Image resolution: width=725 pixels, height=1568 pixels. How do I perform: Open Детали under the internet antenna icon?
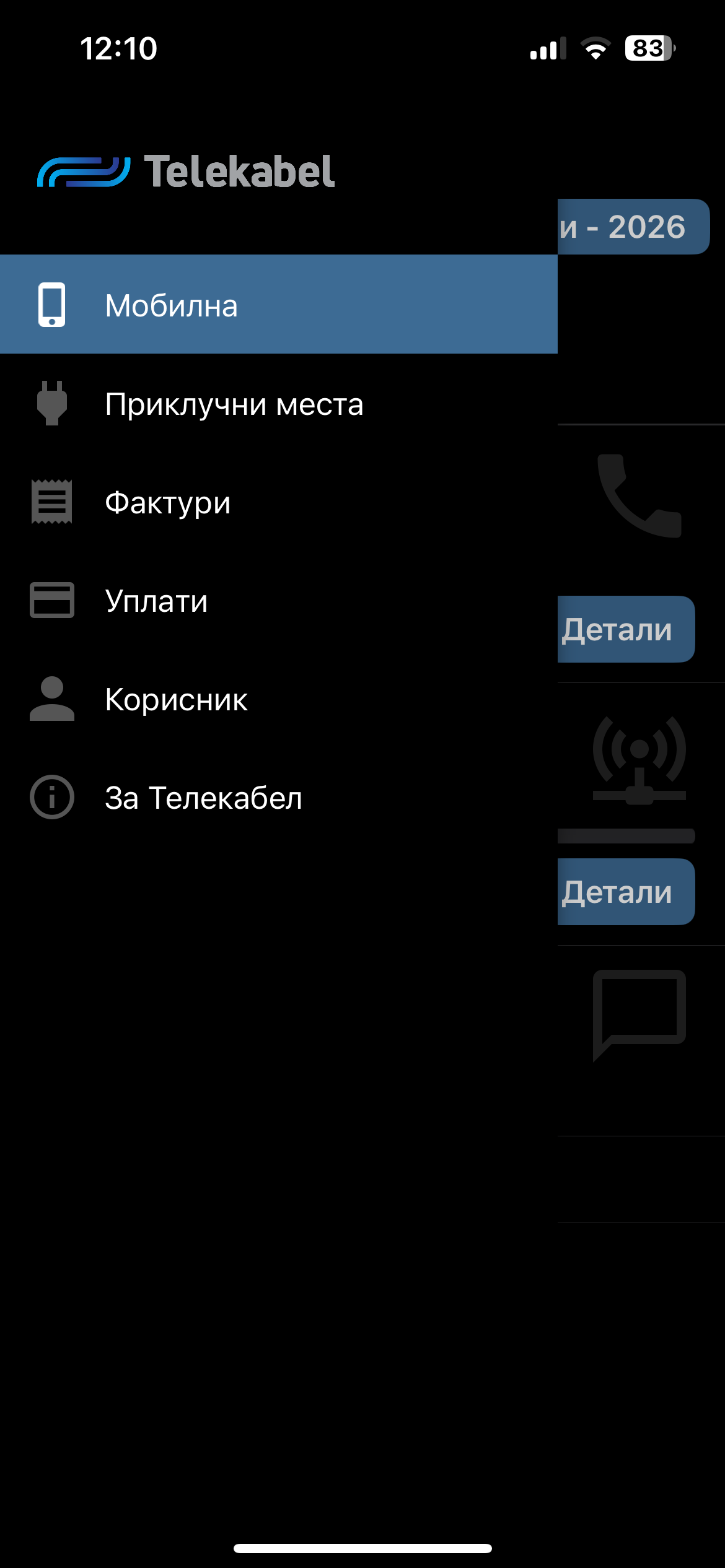point(625,892)
